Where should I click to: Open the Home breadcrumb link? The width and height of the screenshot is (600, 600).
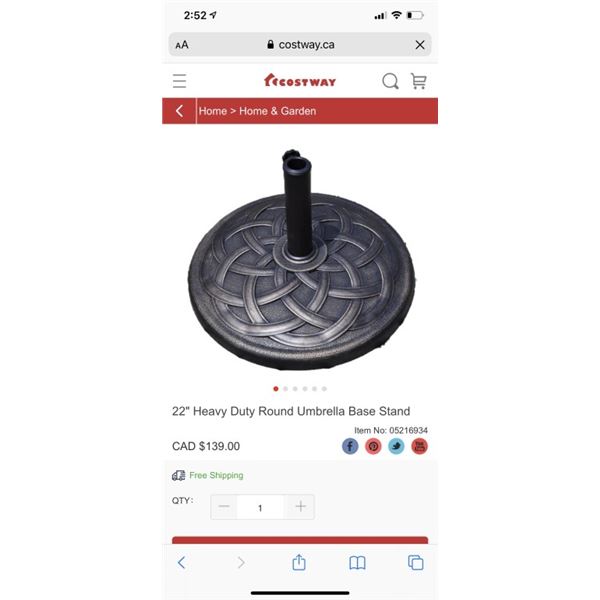pos(212,111)
